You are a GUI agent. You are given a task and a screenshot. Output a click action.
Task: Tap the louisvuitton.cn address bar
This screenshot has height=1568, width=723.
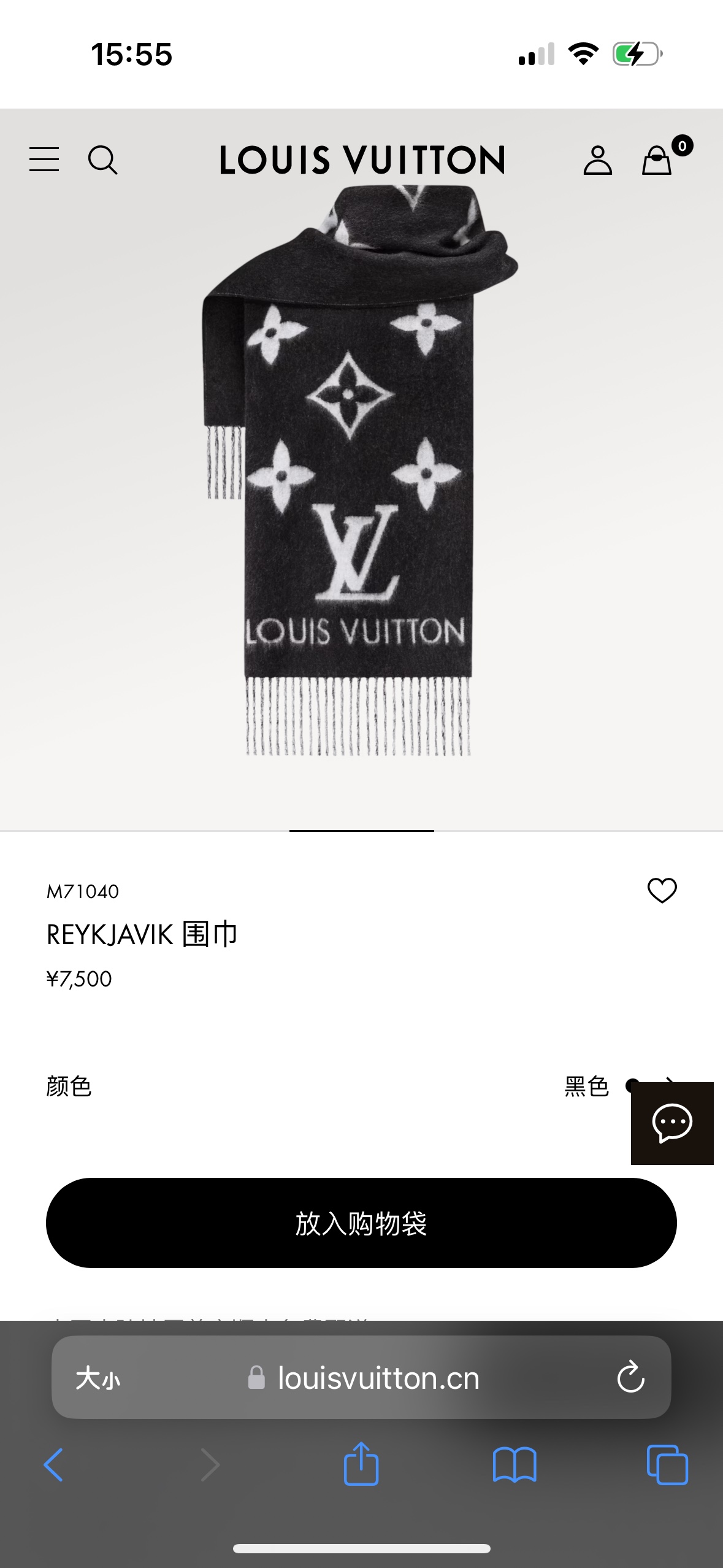click(x=378, y=1378)
